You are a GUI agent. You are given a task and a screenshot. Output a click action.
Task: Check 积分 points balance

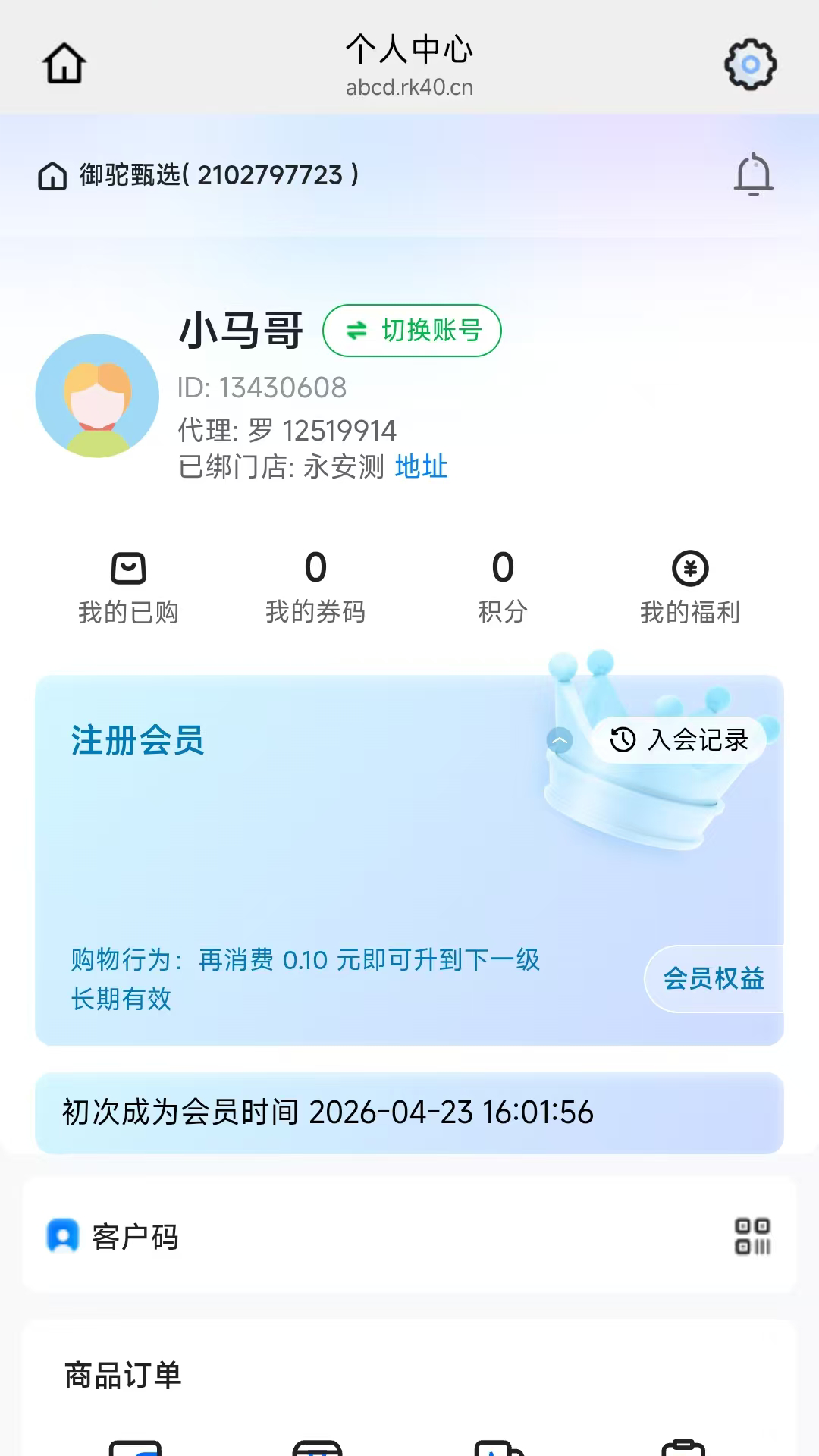point(503,588)
